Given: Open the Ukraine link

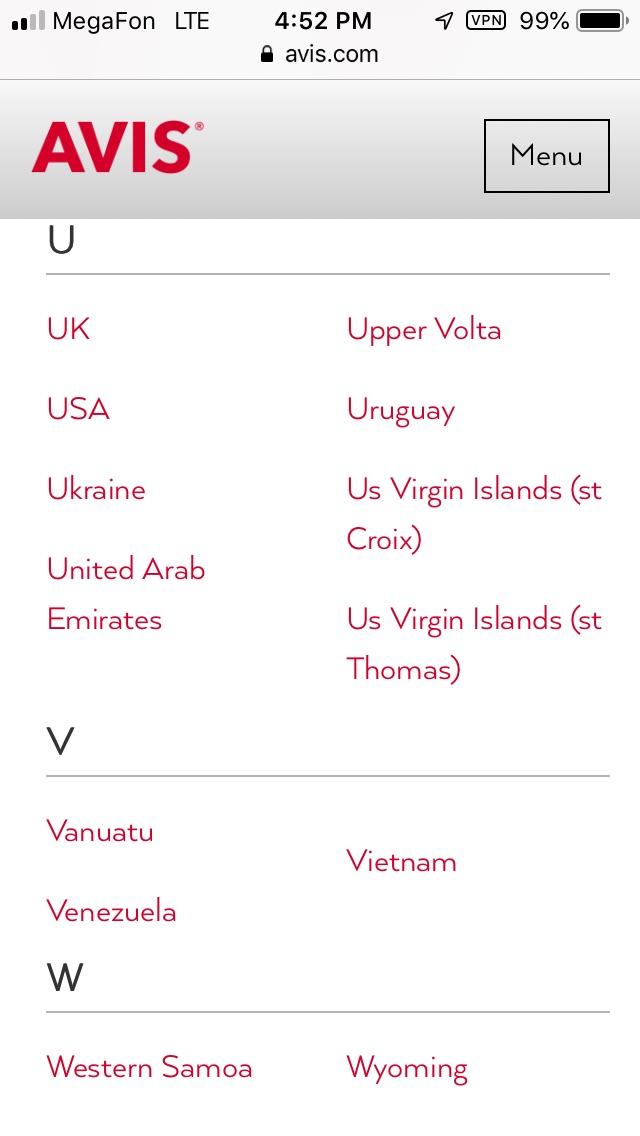Looking at the screenshot, I should tap(96, 489).
